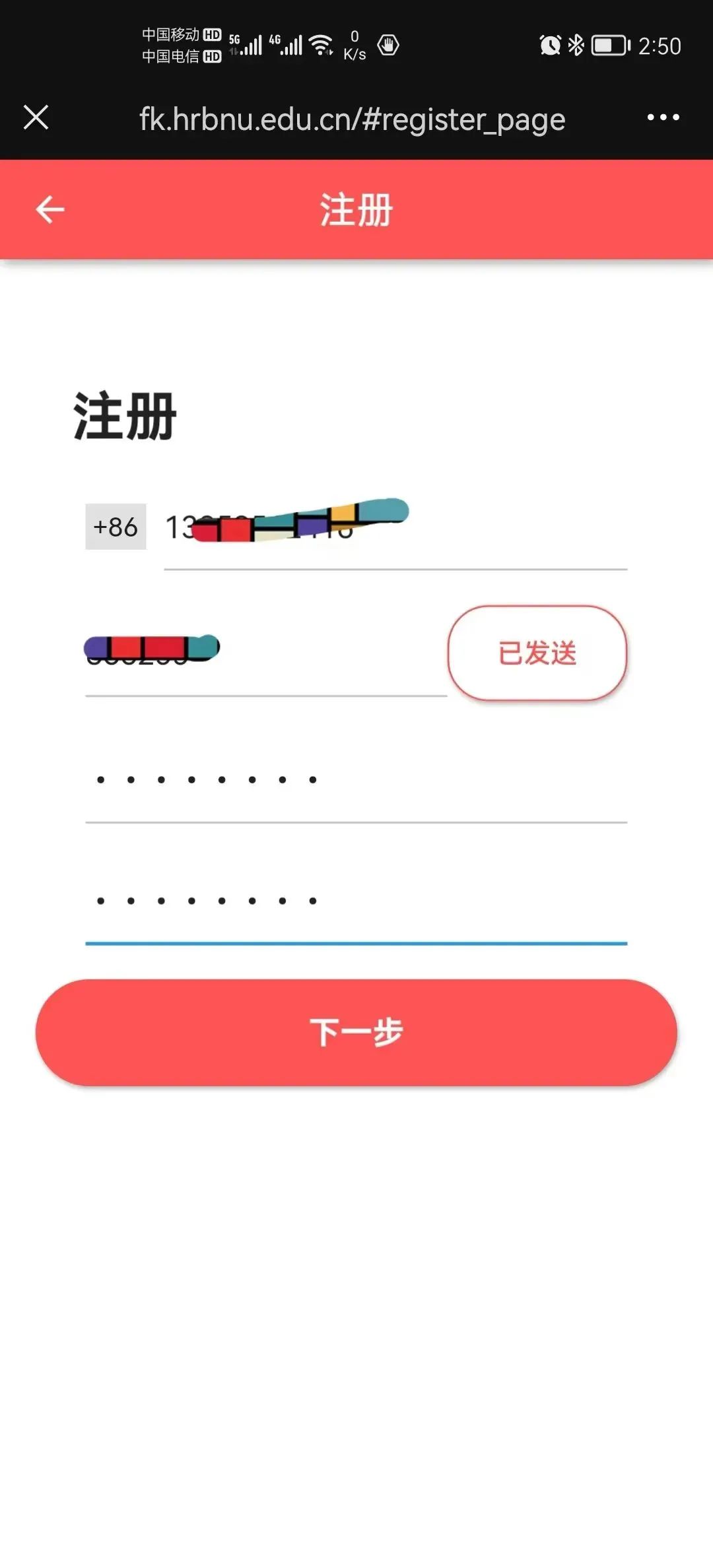
Task: Focus the confirm password field
Action: click(355, 902)
